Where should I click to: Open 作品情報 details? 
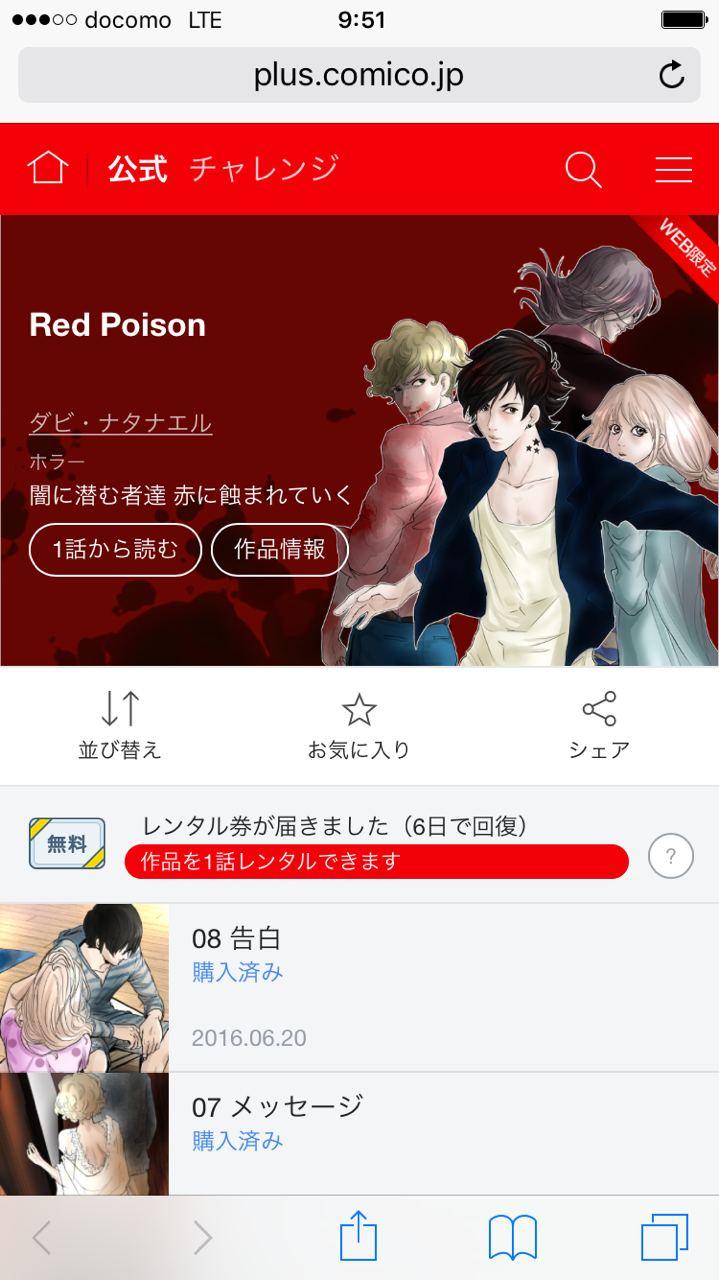tap(280, 549)
